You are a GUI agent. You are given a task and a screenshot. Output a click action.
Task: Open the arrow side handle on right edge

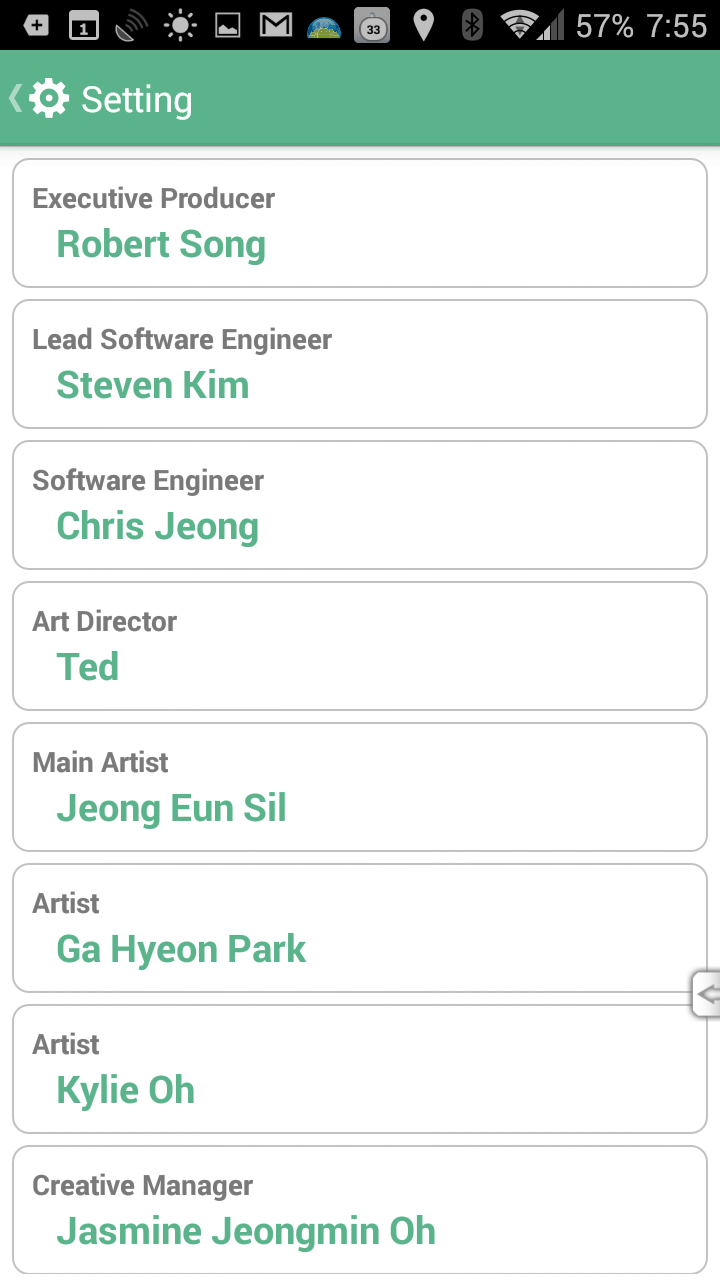pyautogui.click(x=706, y=994)
